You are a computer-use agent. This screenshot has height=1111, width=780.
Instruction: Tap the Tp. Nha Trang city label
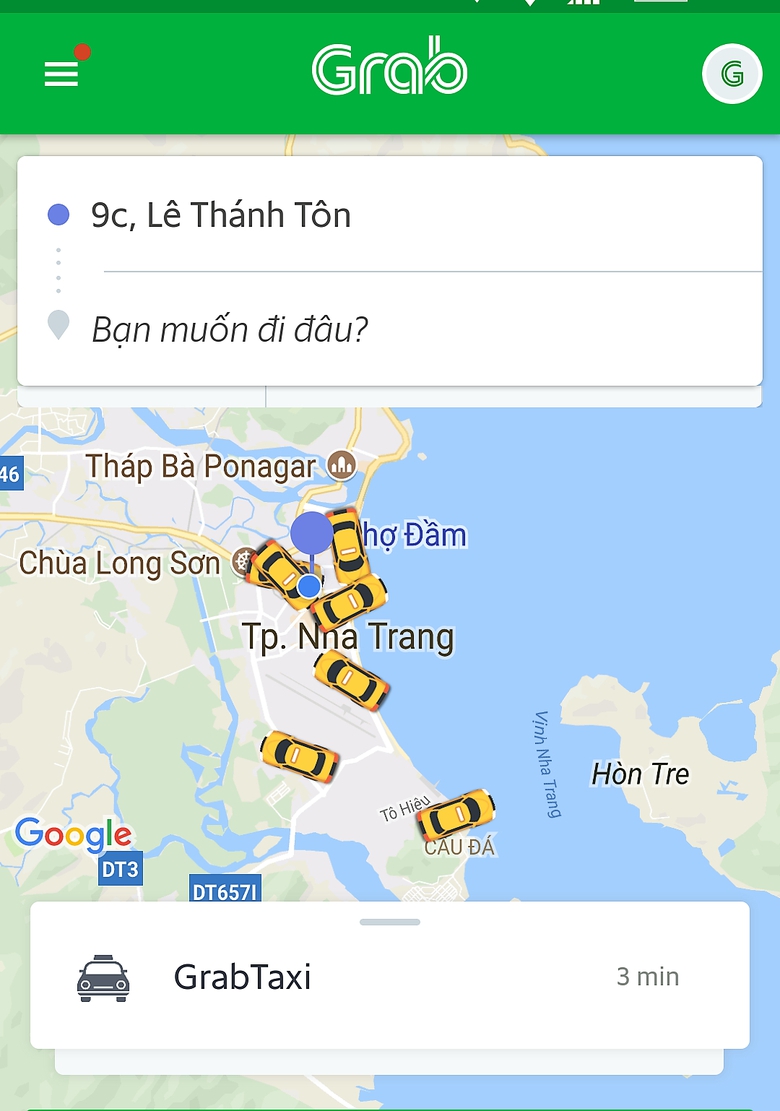[350, 635]
